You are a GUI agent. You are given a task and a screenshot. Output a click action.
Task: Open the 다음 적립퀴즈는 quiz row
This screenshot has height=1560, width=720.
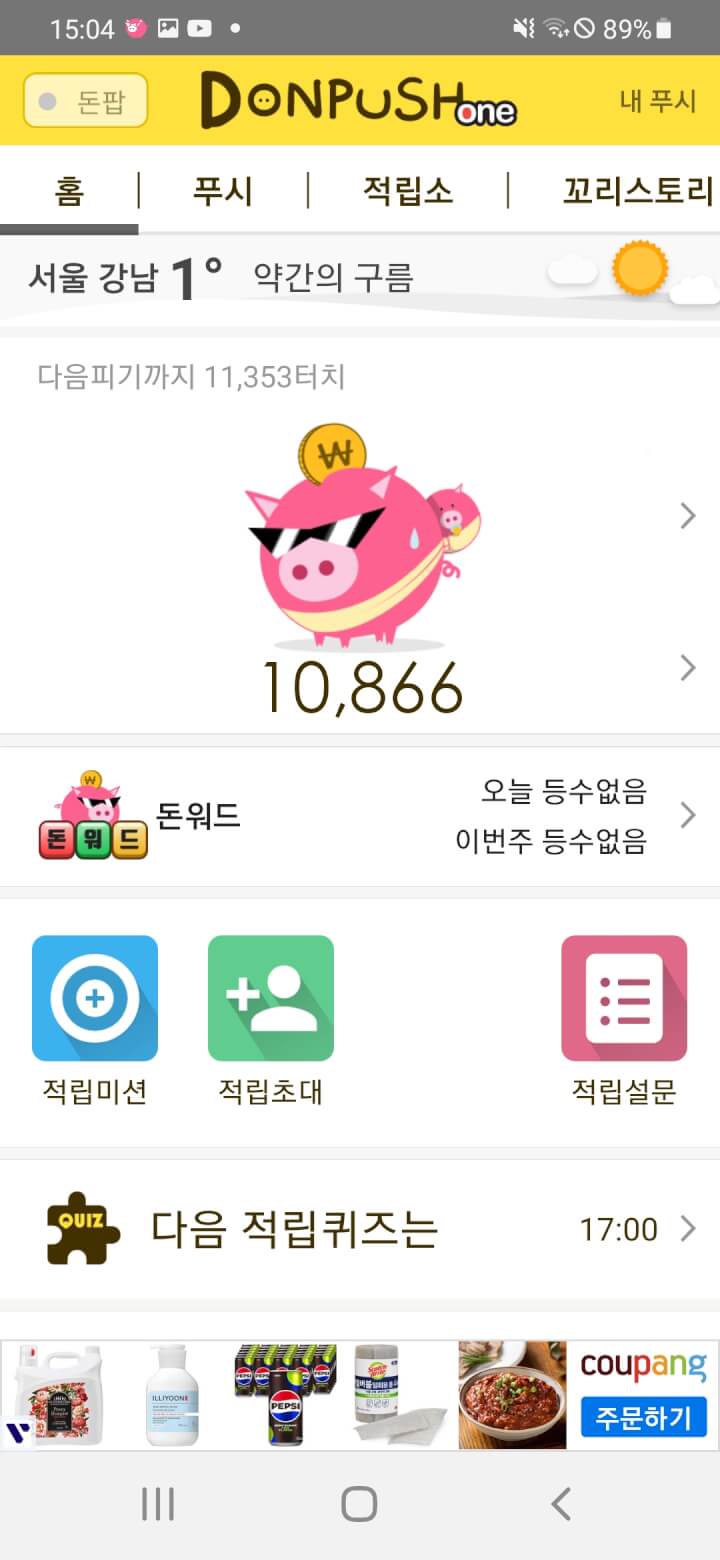point(360,1229)
